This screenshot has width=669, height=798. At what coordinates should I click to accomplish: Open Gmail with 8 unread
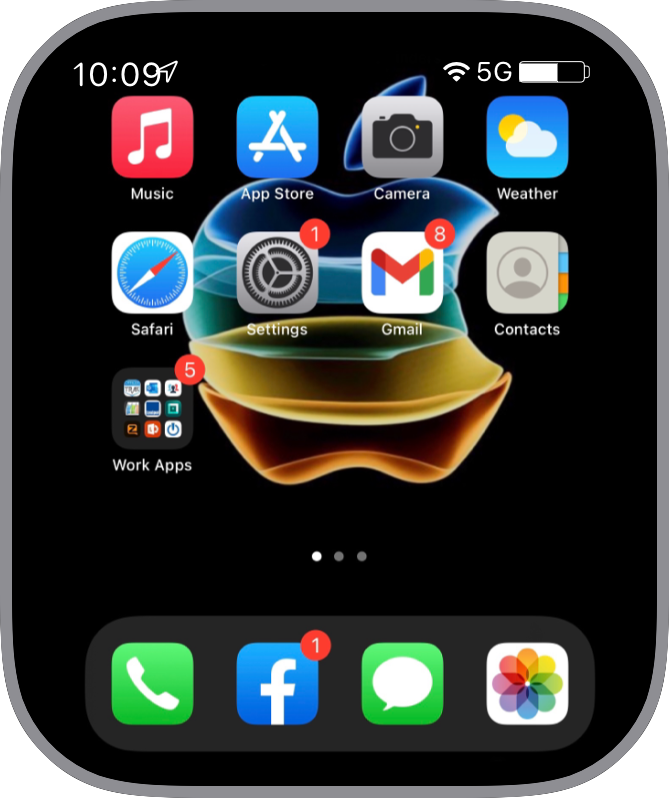(402, 272)
